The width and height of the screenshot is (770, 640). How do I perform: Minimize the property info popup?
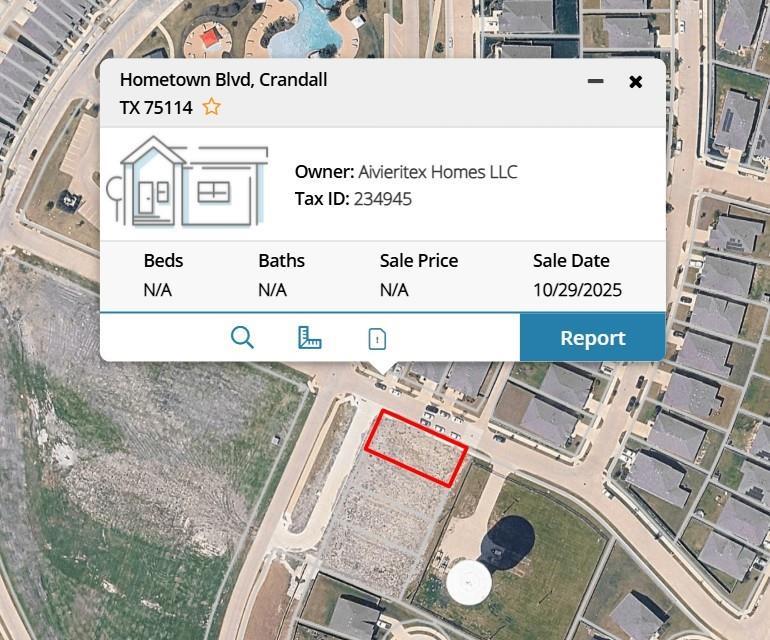tap(596, 81)
